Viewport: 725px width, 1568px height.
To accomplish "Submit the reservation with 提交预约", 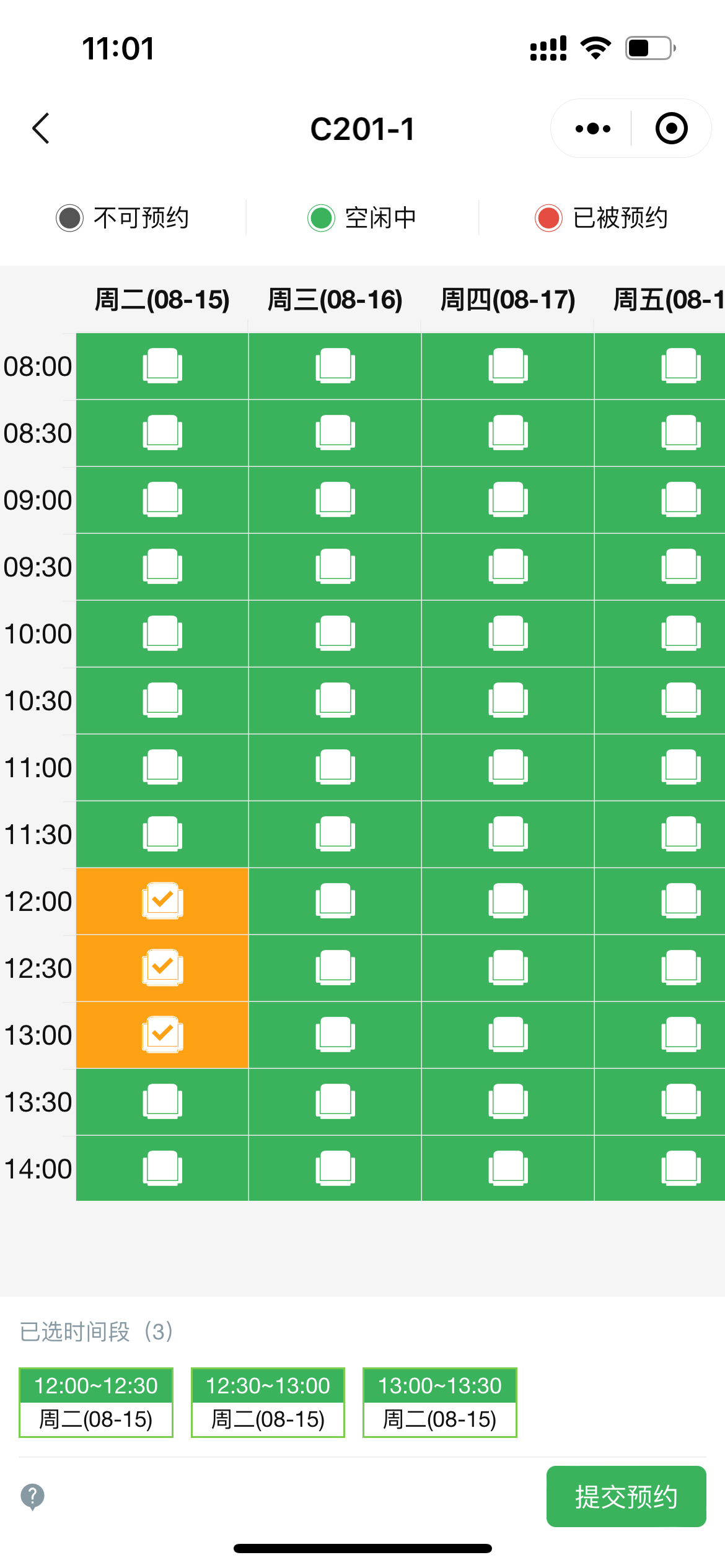I will coord(626,1496).
